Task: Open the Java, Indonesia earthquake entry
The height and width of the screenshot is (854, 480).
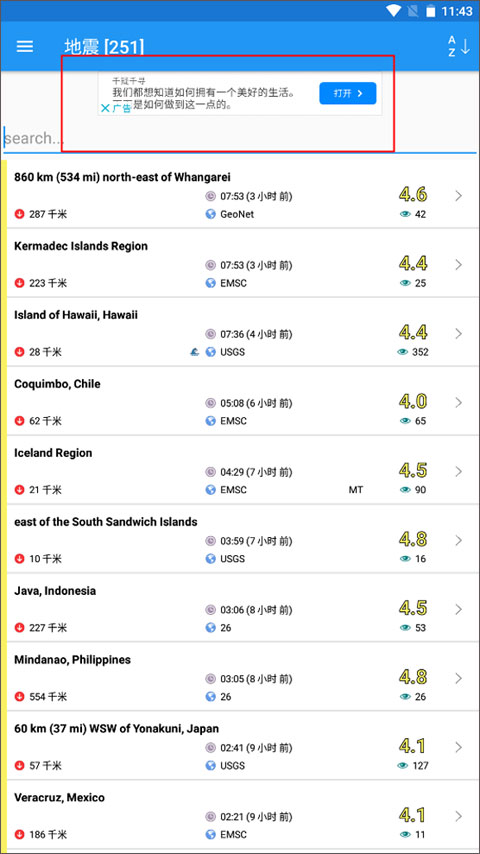Action: [240, 608]
